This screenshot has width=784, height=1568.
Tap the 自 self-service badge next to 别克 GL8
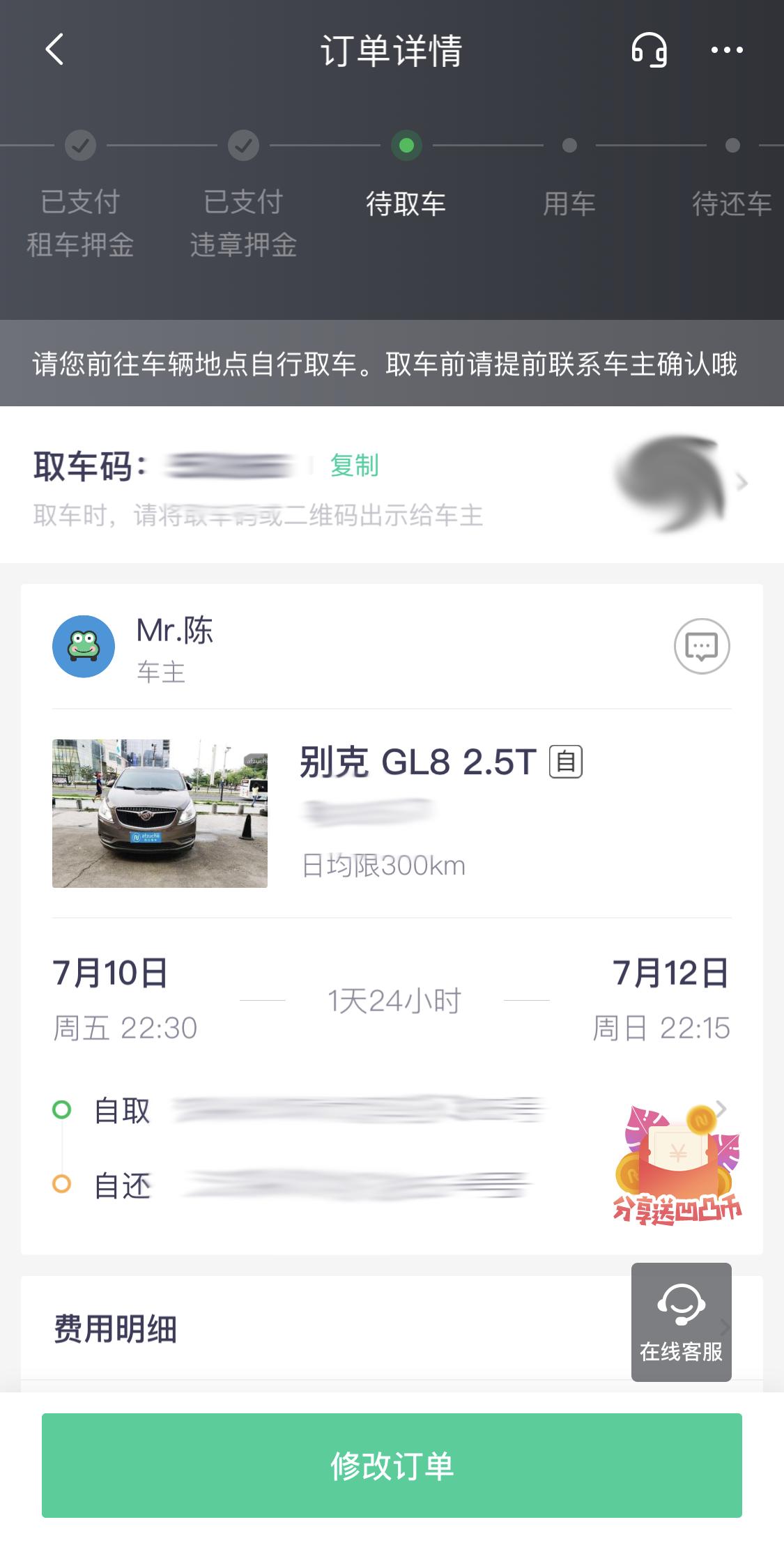pos(566,764)
